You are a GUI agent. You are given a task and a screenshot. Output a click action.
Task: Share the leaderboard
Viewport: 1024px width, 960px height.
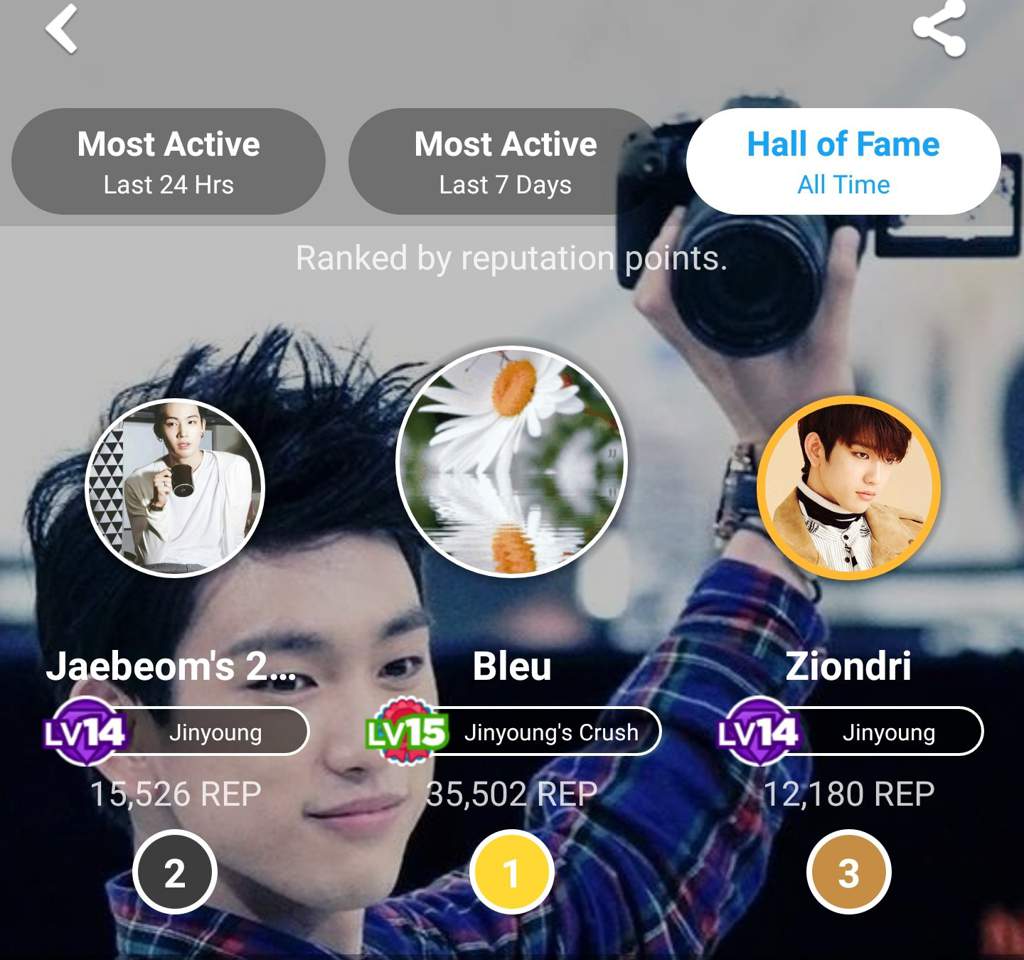939,28
